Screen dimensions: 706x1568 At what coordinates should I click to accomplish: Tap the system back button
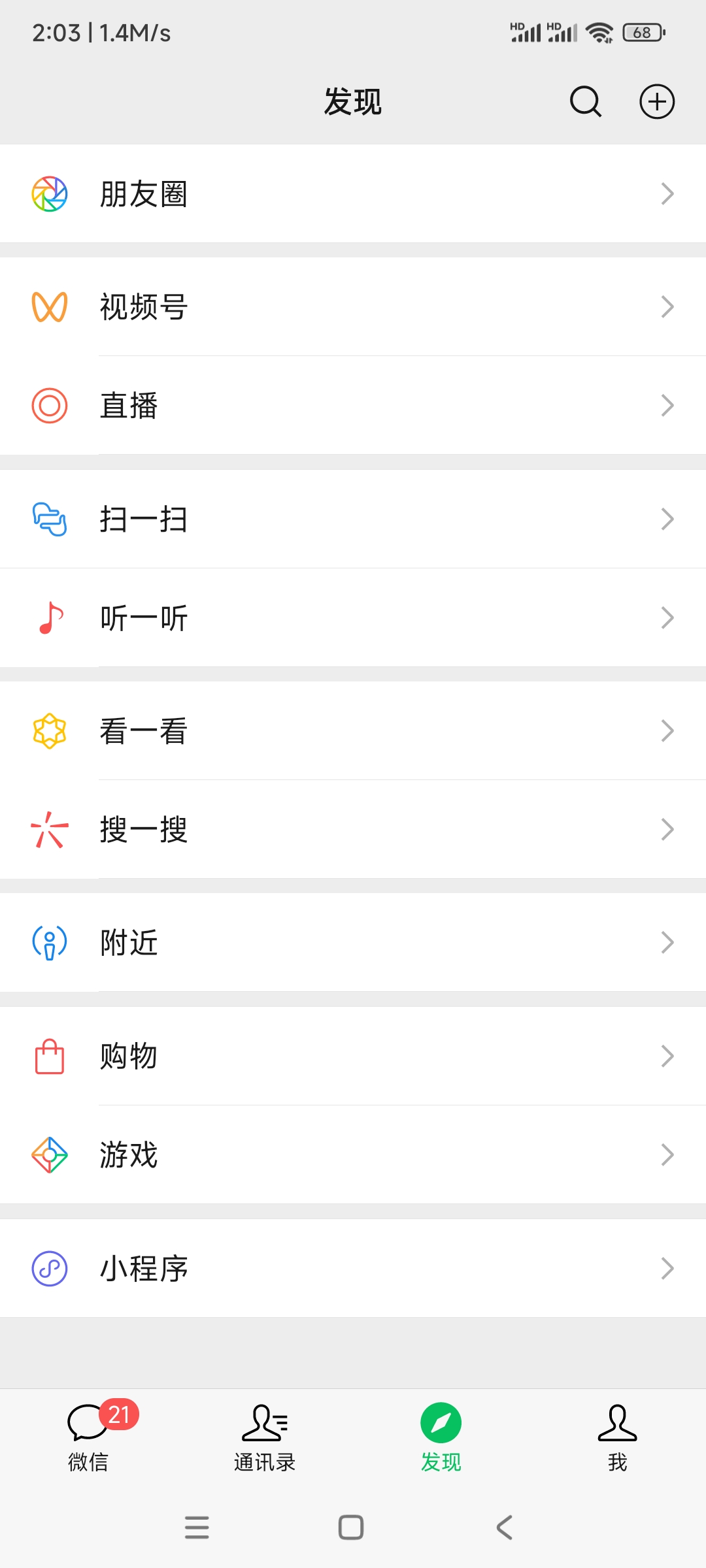point(505,1527)
